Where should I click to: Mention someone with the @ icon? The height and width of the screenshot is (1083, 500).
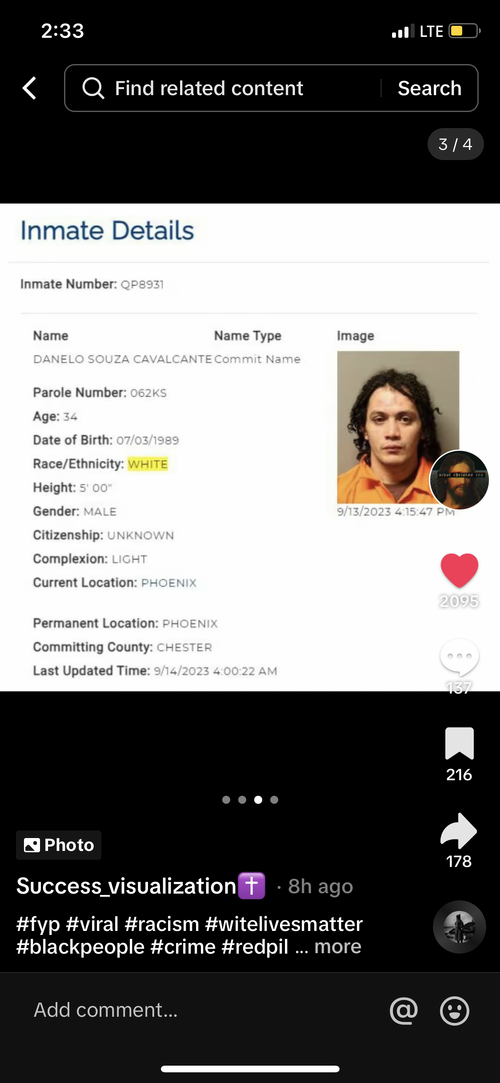404,1010
